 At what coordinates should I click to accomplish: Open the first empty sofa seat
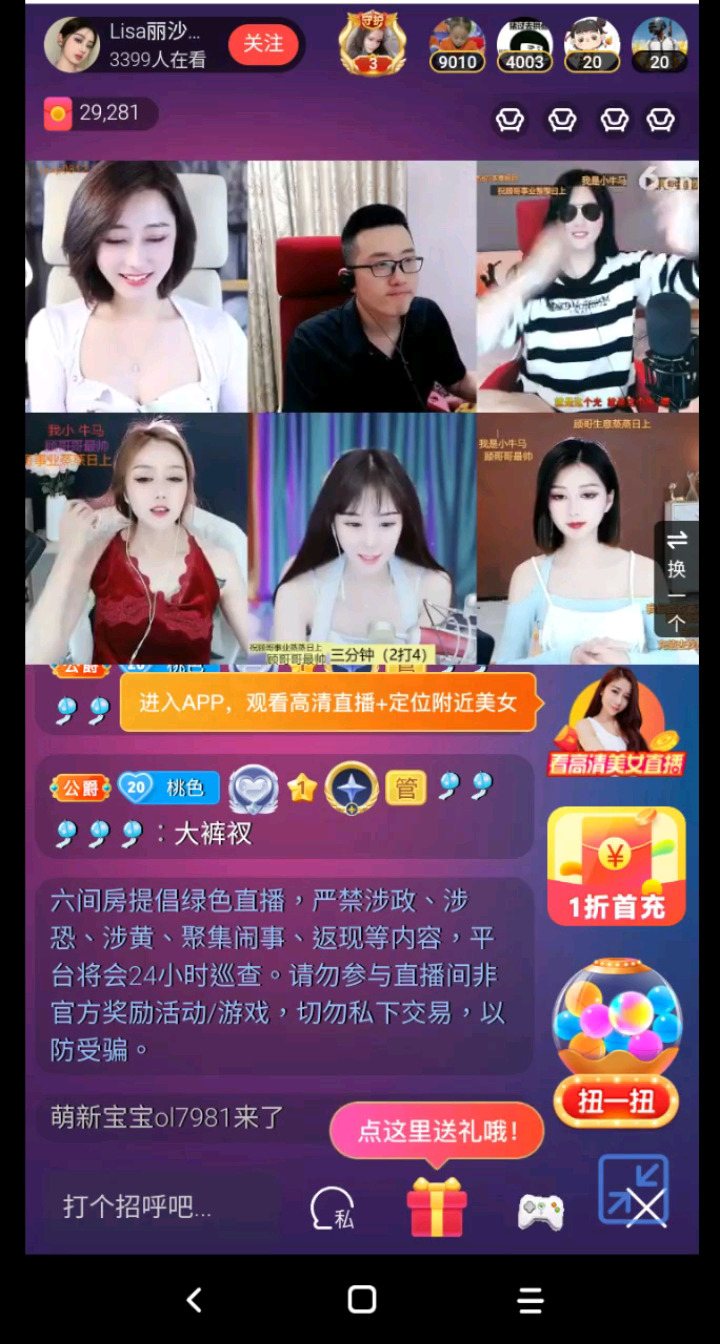[510, 120]
